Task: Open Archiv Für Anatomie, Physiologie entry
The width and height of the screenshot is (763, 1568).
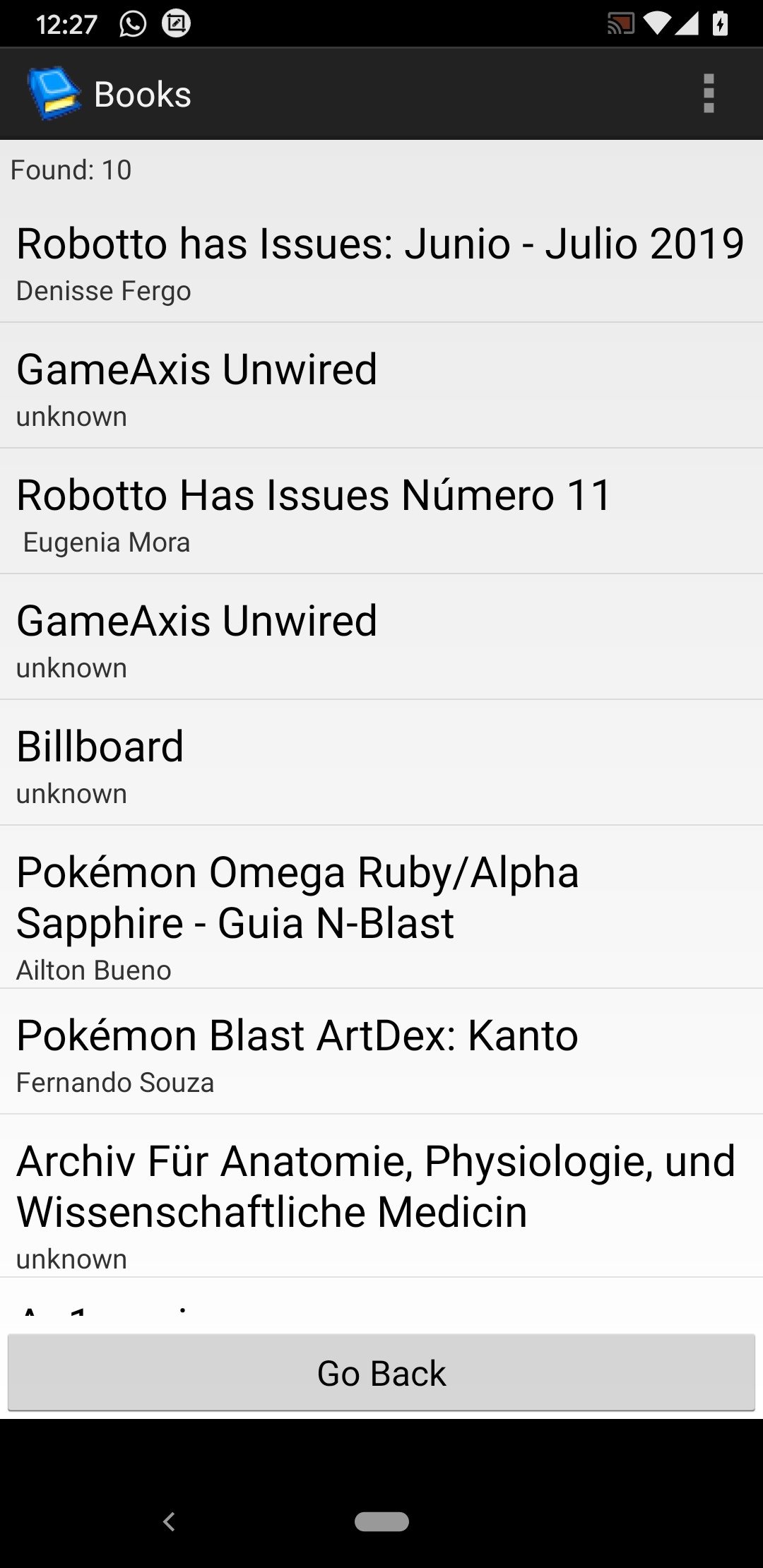Action: 381,1196
